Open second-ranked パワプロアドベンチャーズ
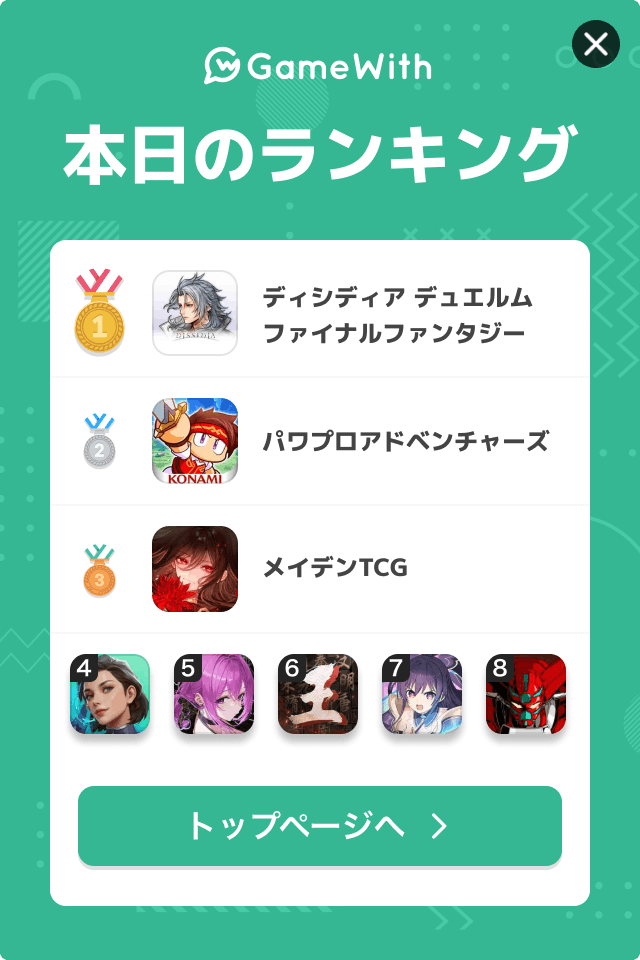The image size is (640, 960). tap(405, 441)
